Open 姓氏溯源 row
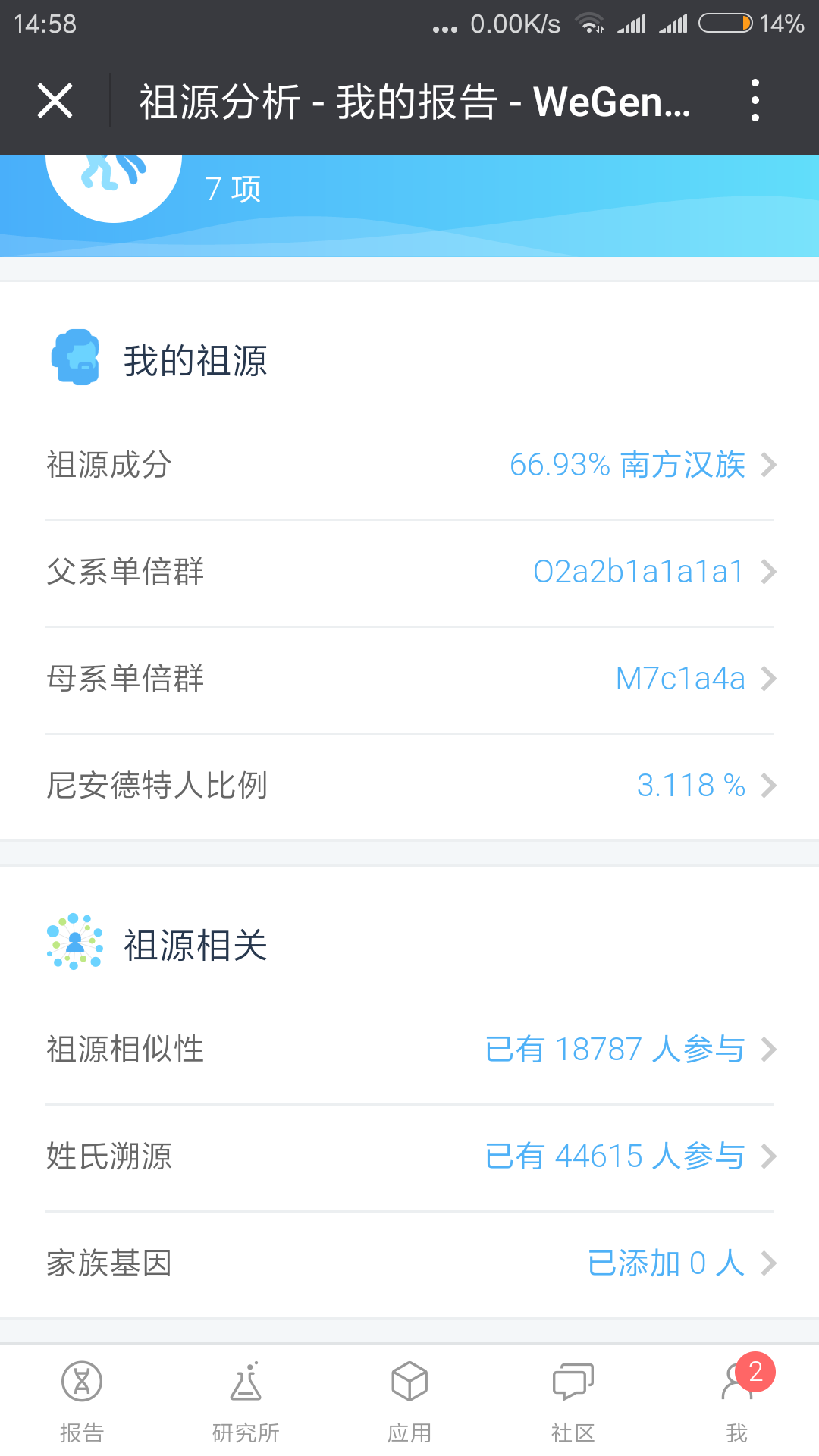819x1456 pixels. 409,1156
